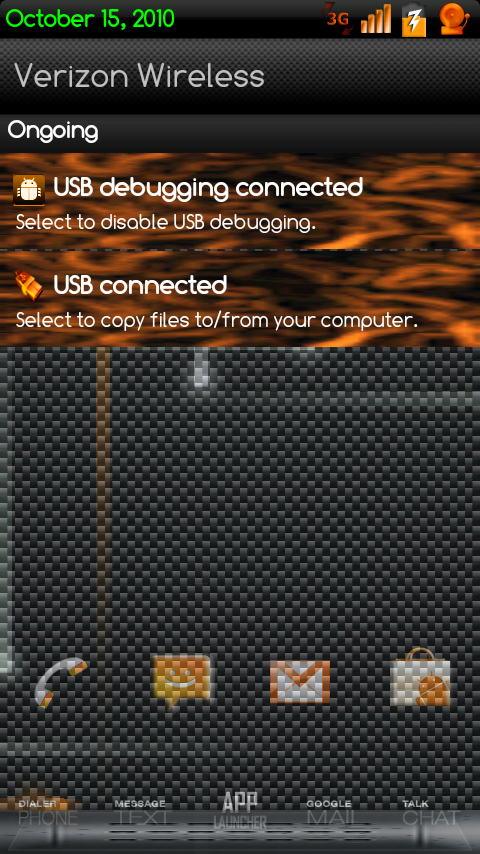Launch the Gmail envelope icon

pyautogui.click(x=300, y=682)
